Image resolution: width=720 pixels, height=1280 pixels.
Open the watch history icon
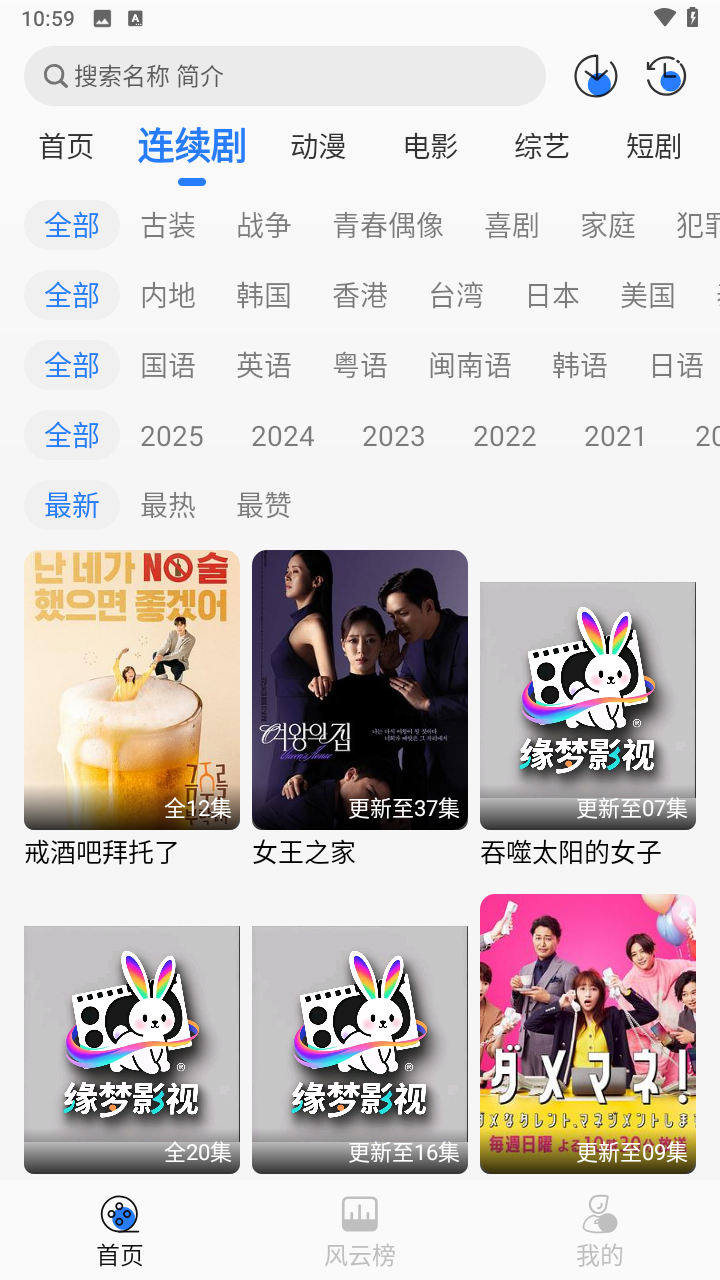[666, 76]
